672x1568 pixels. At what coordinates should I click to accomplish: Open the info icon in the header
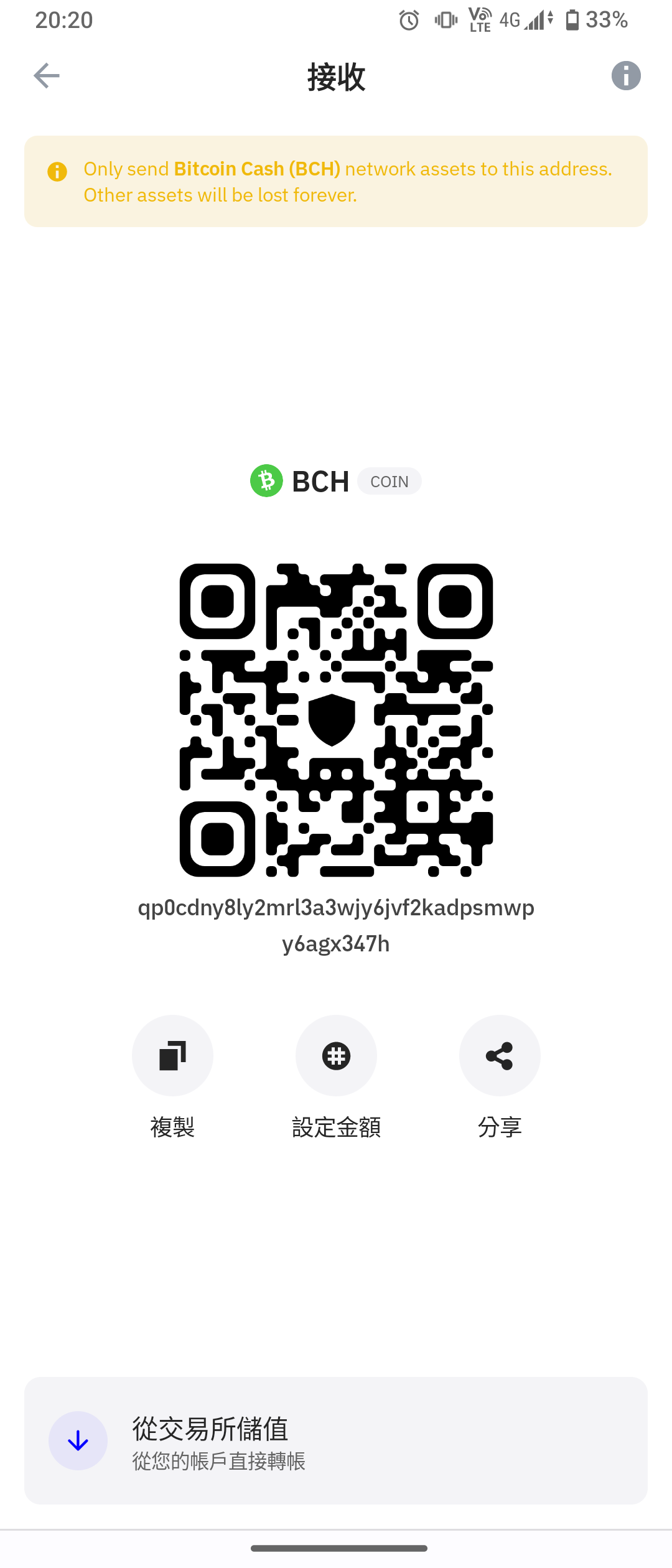(x=625, y=76)
